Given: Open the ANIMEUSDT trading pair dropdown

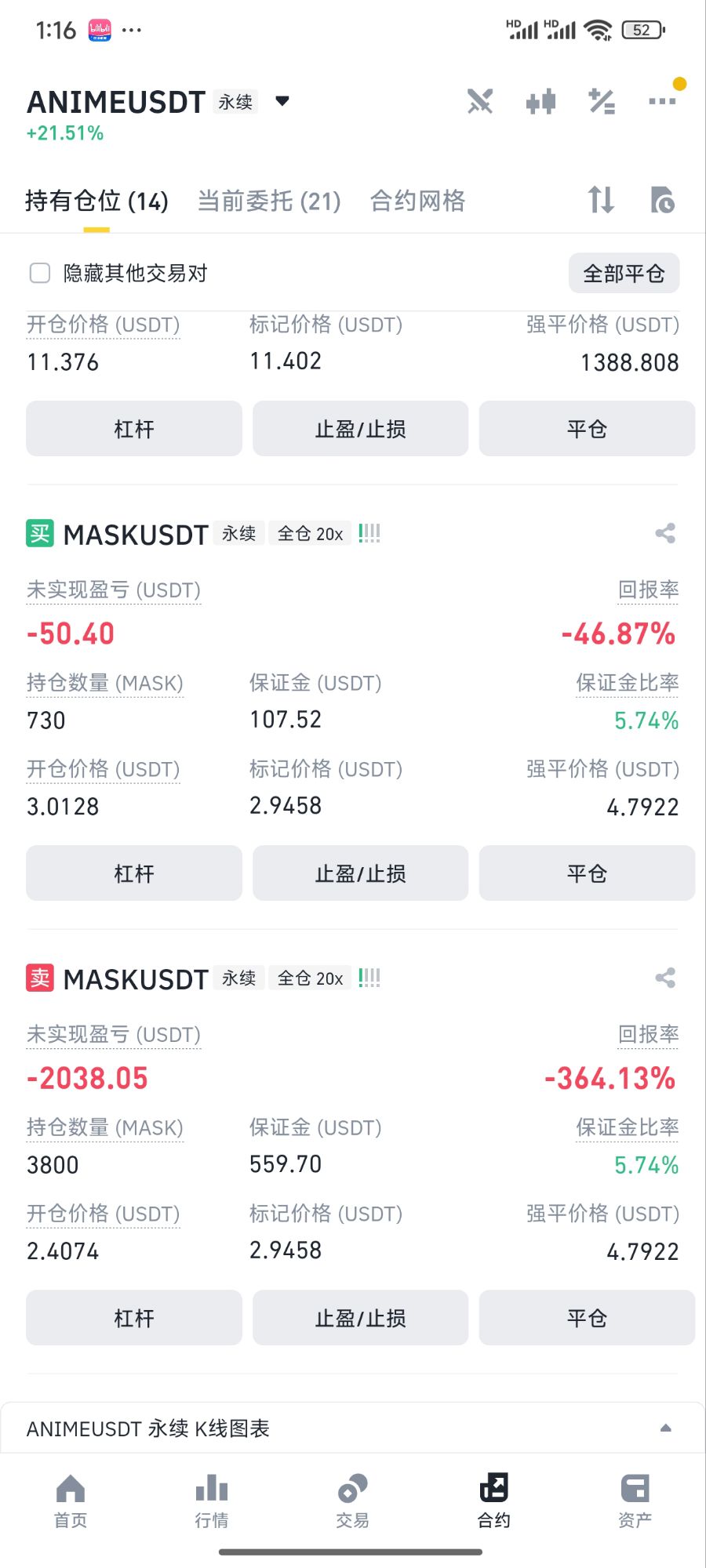Looking at the screenshot, I should [283, 101].
